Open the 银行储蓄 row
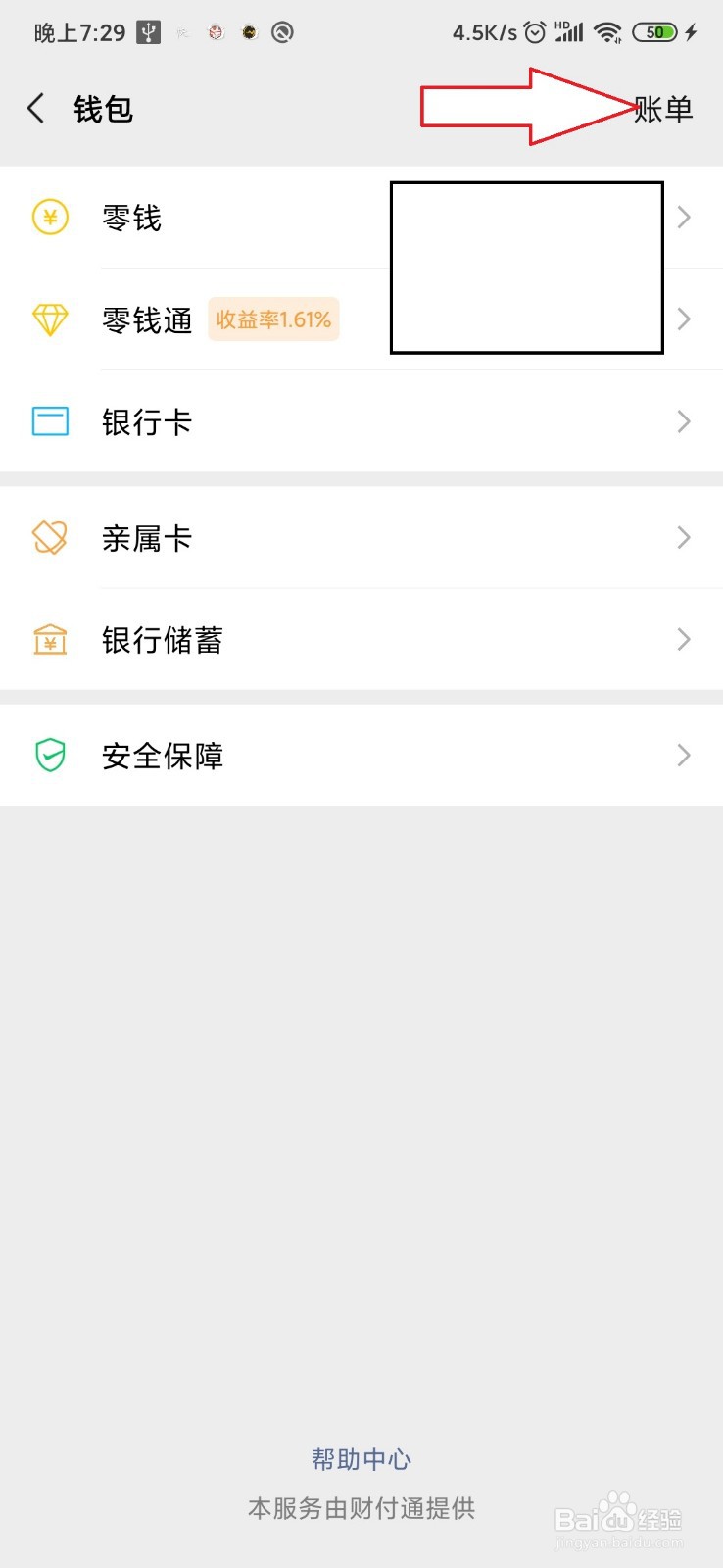 coord(361,639)
